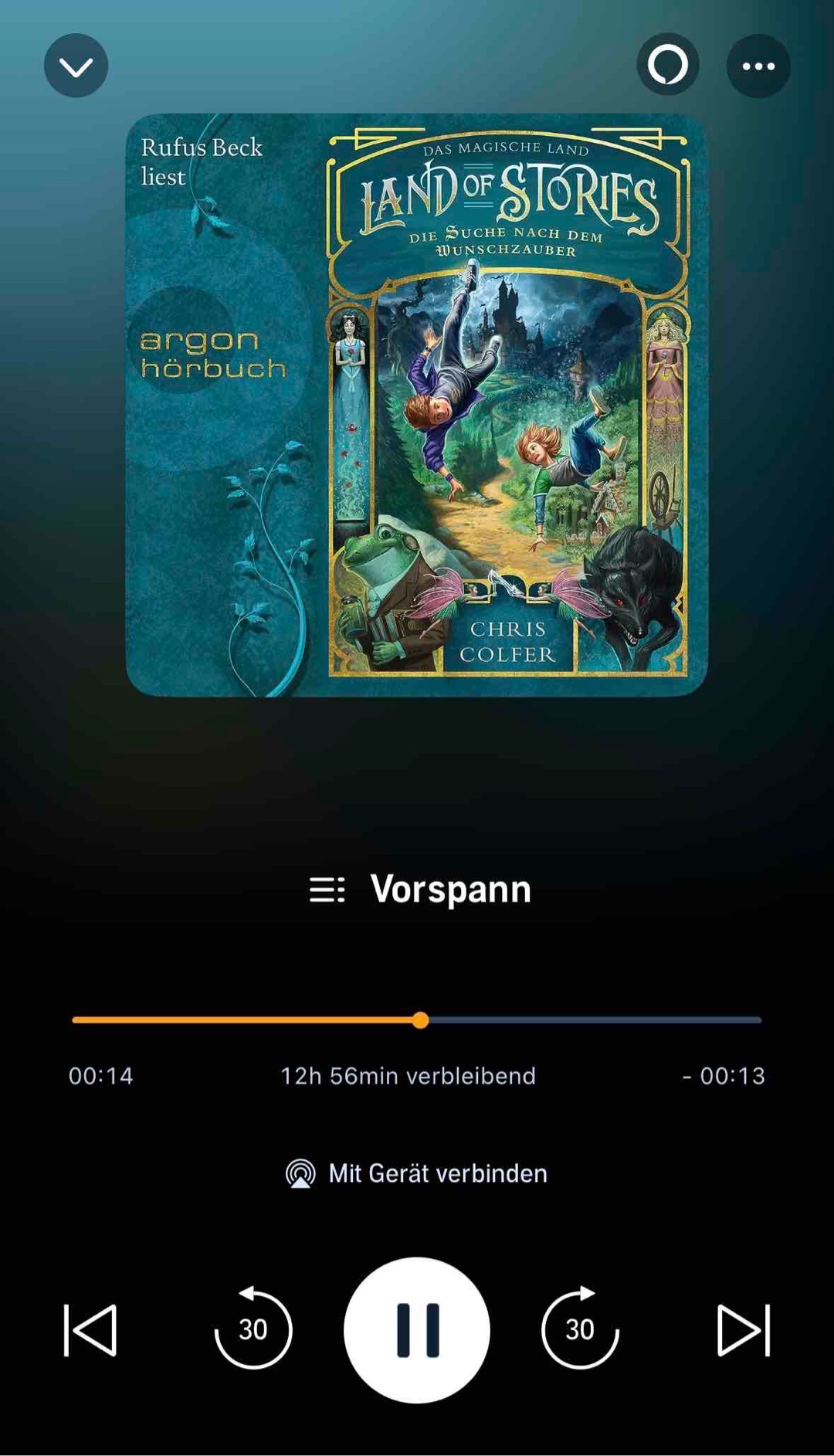Rewind 30 seconds
This screenshot has height=1456, width=834.
point(253,1329)
